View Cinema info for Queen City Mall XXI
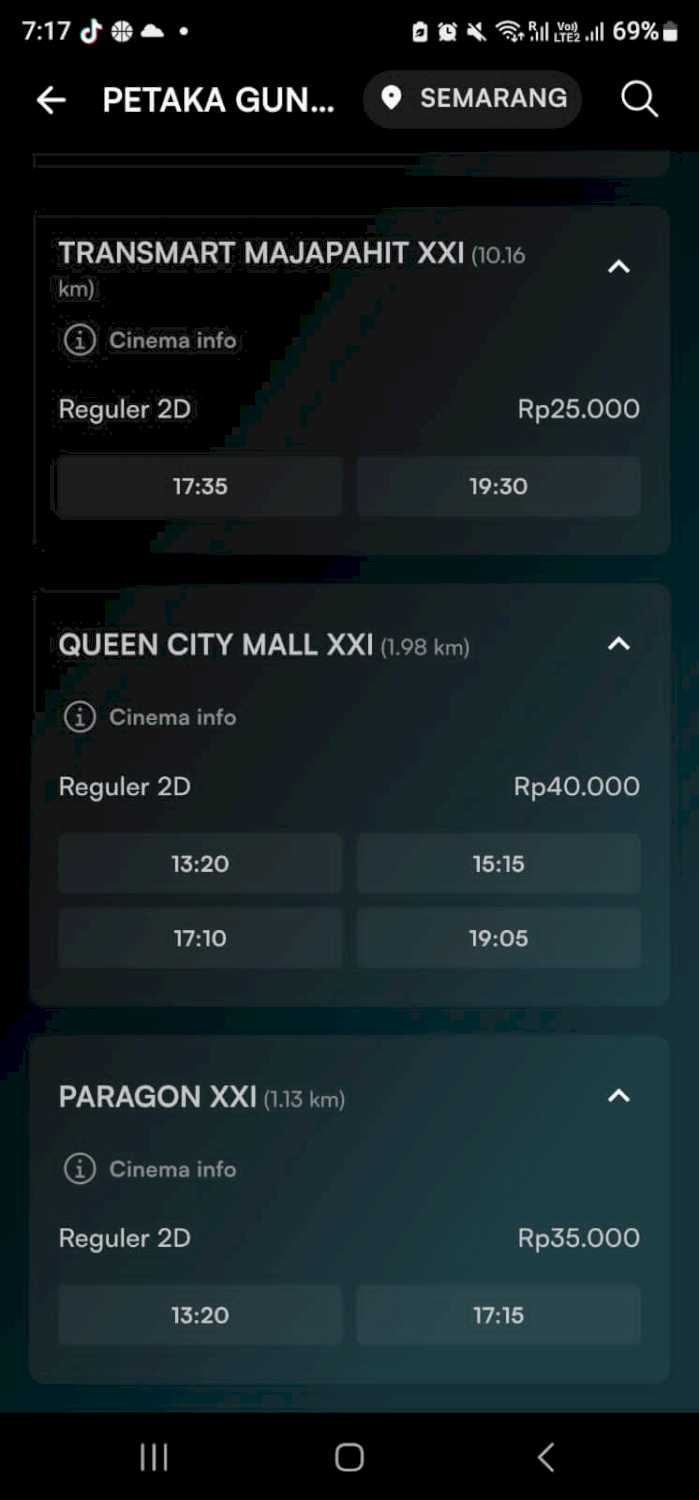This screenshot has height=1500, width=699. [x=151, y=717]
